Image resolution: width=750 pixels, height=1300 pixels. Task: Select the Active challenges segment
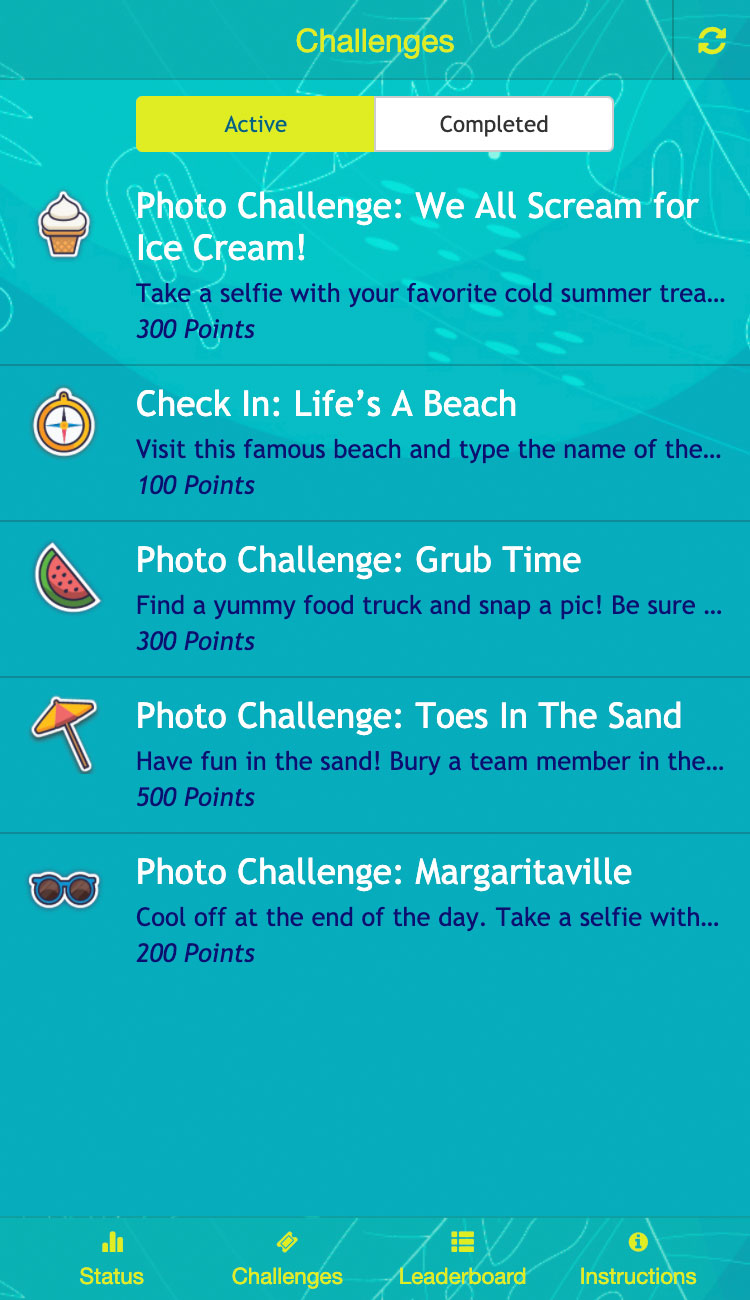256,124
